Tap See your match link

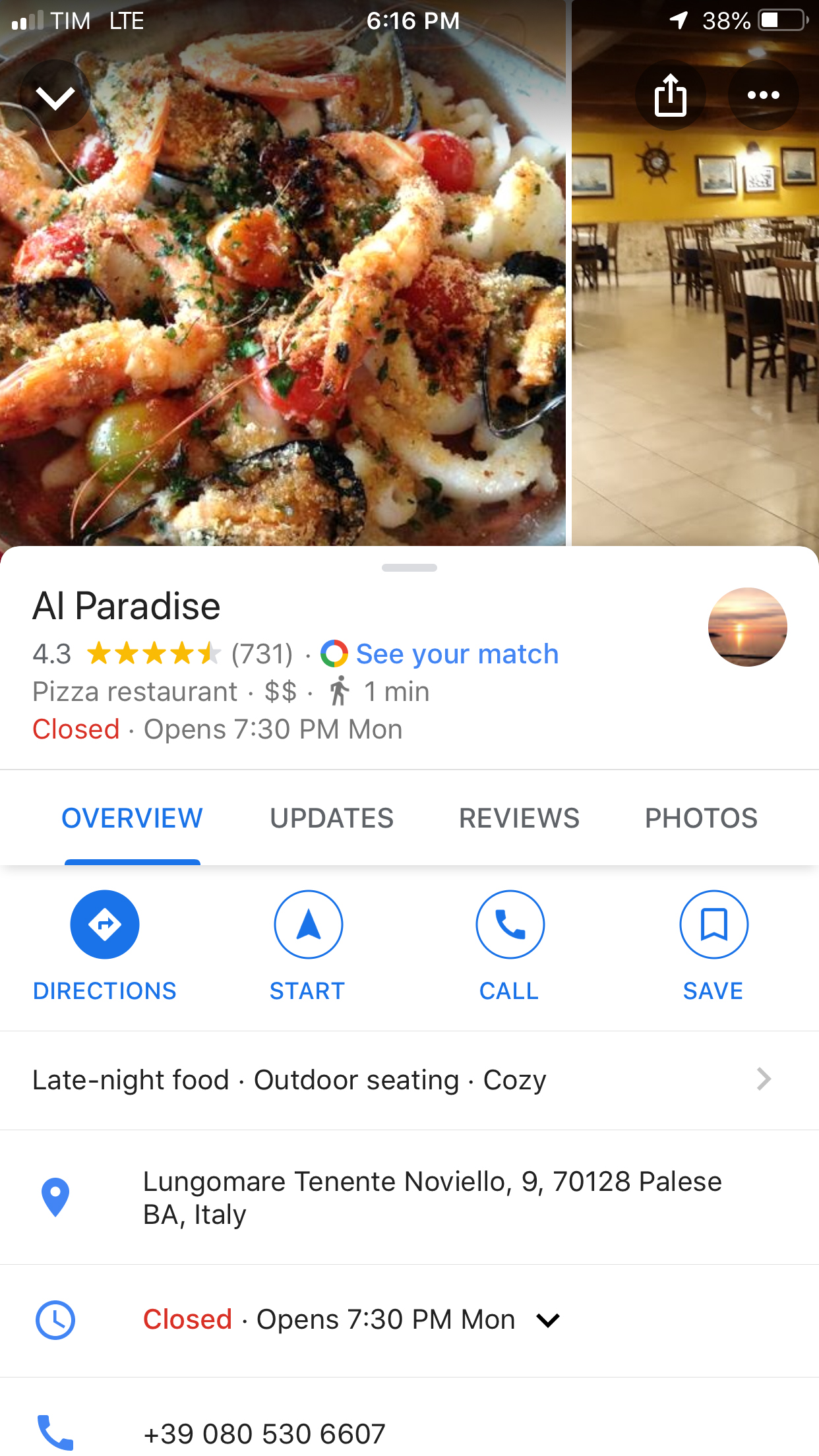456,654
